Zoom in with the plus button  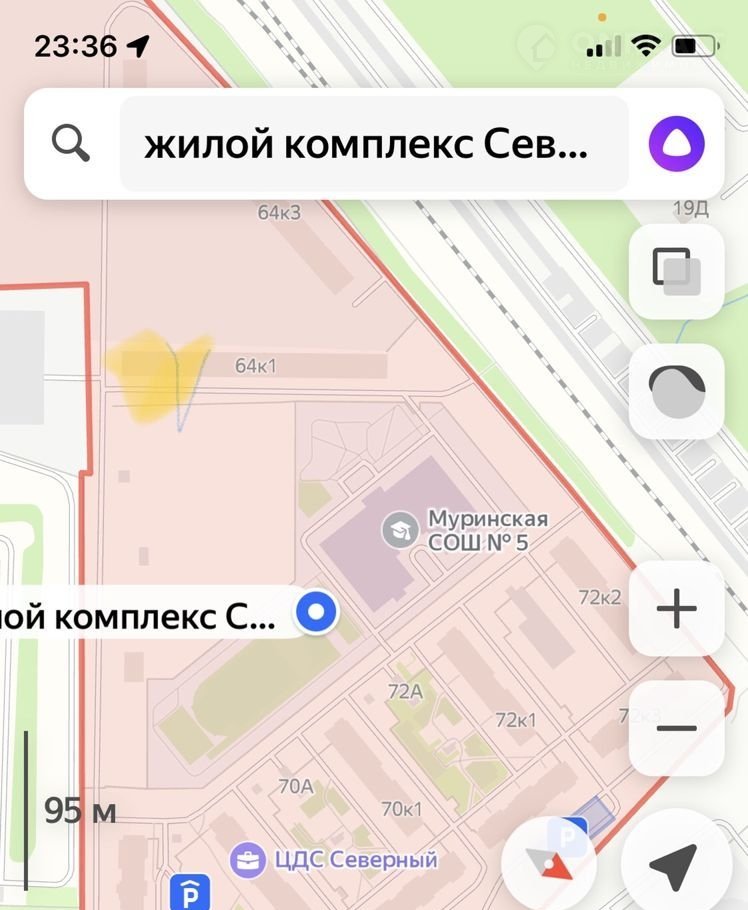[676, 609]
